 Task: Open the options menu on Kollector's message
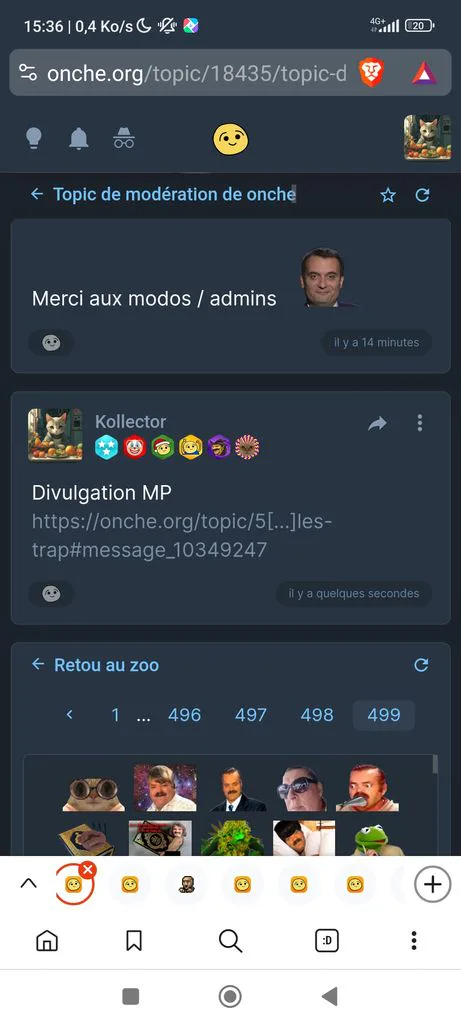click(420, 423)
